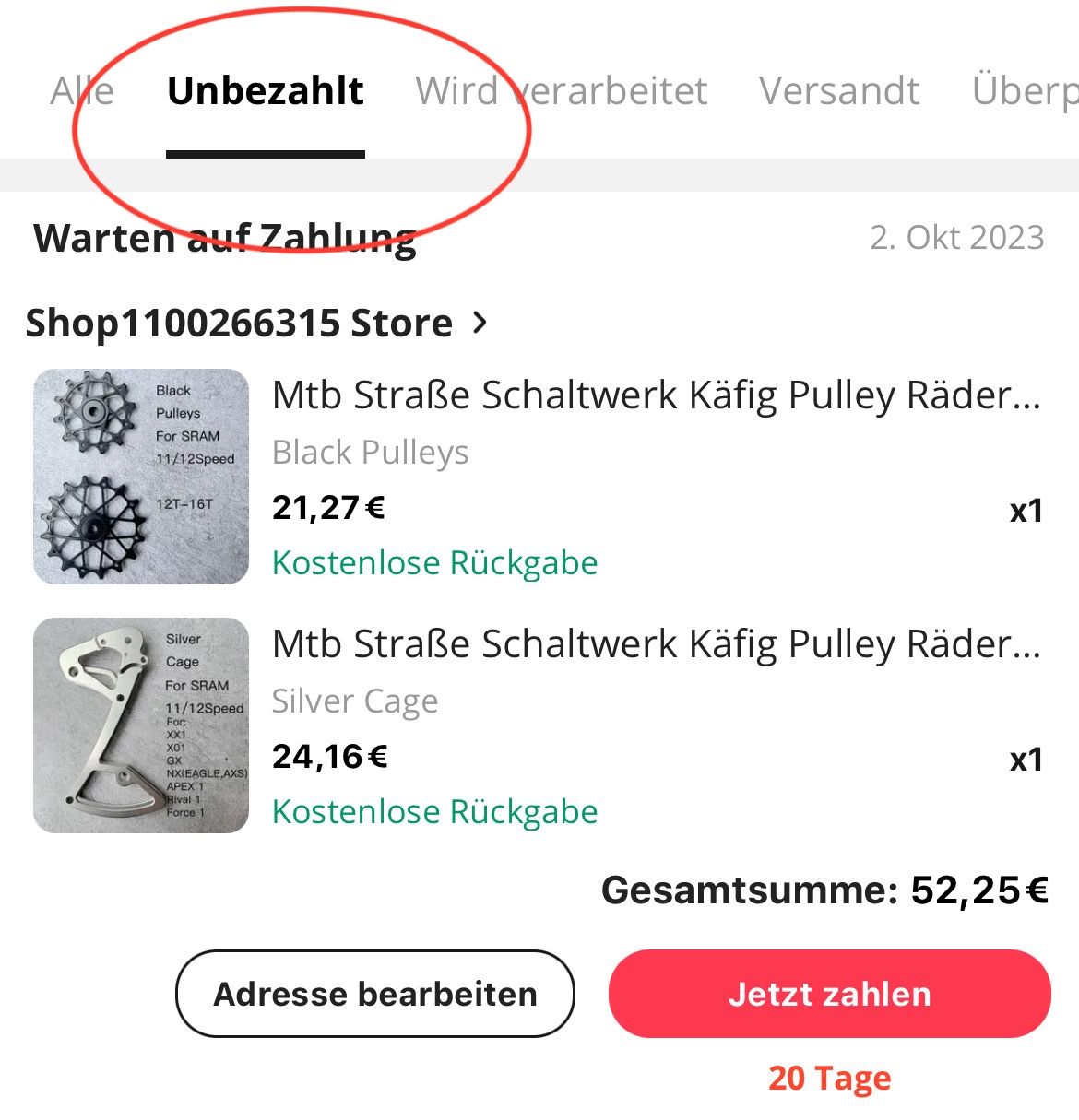The width and height of the screenshot is (1079, 1120).
Task: Switch to the Alle tab
Action: 82,91
